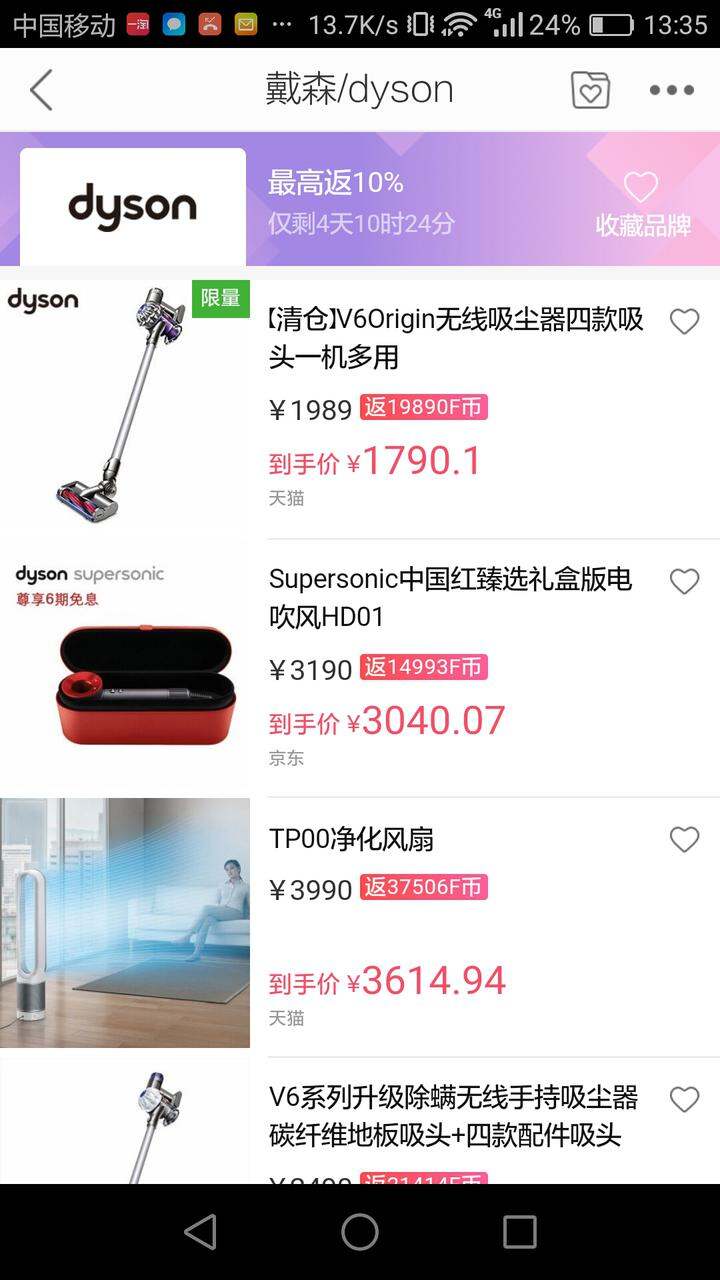
Task: Open the V6系列升级除螨 handheld vacuum listing
Action: coord(360,1121)
